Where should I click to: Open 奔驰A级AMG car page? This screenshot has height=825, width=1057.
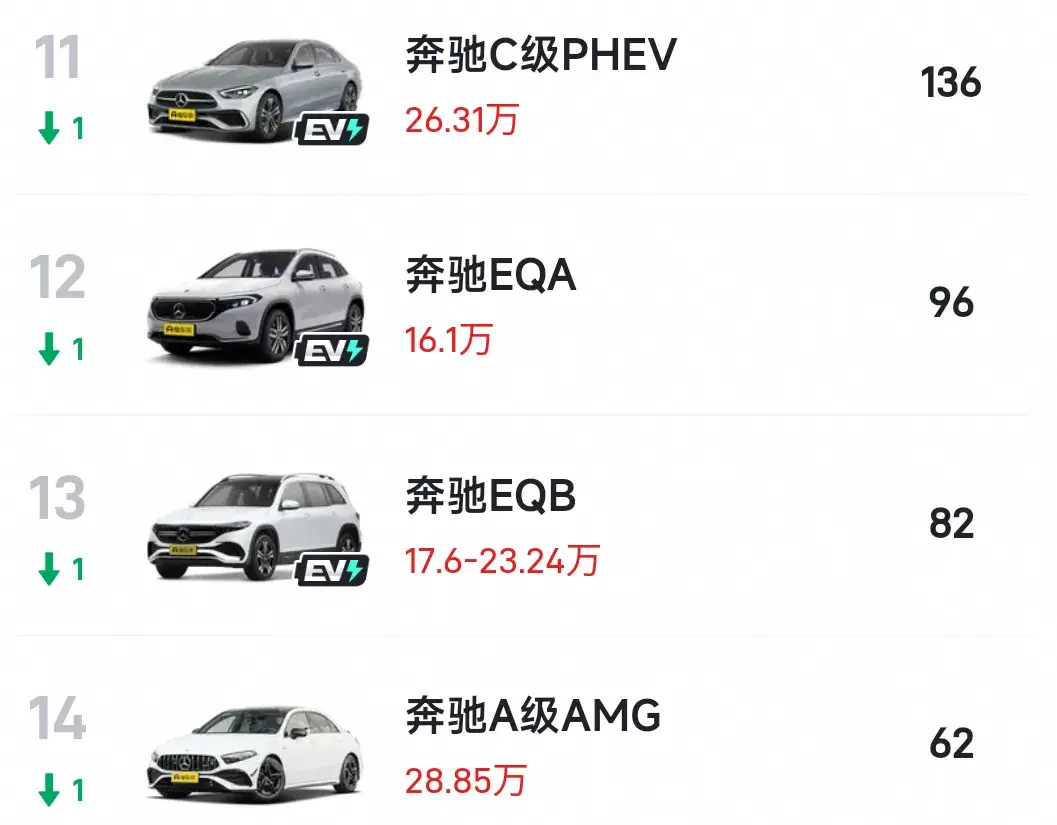click(x=532, y=717)
